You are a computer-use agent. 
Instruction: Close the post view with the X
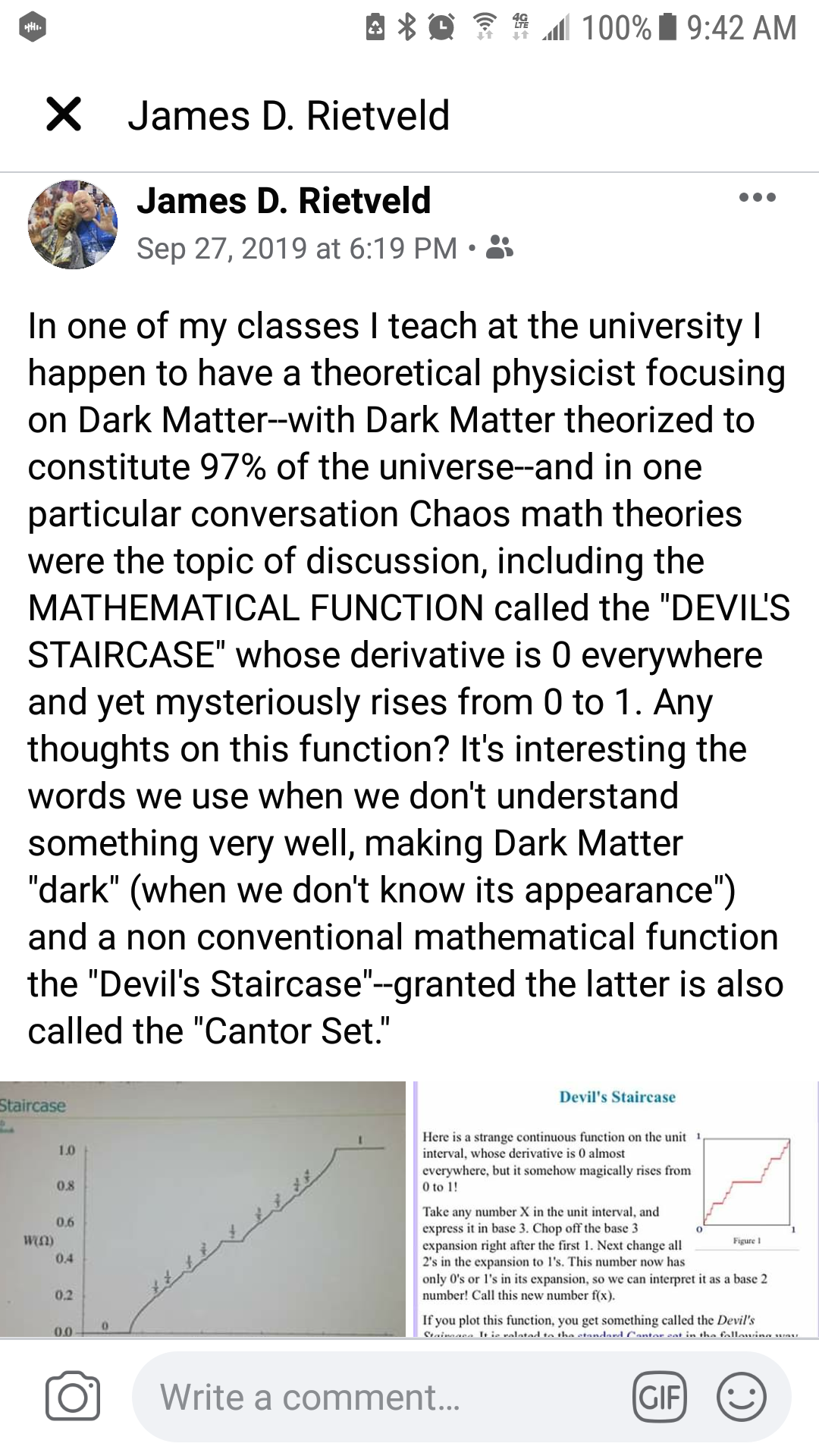pos(64,116)
